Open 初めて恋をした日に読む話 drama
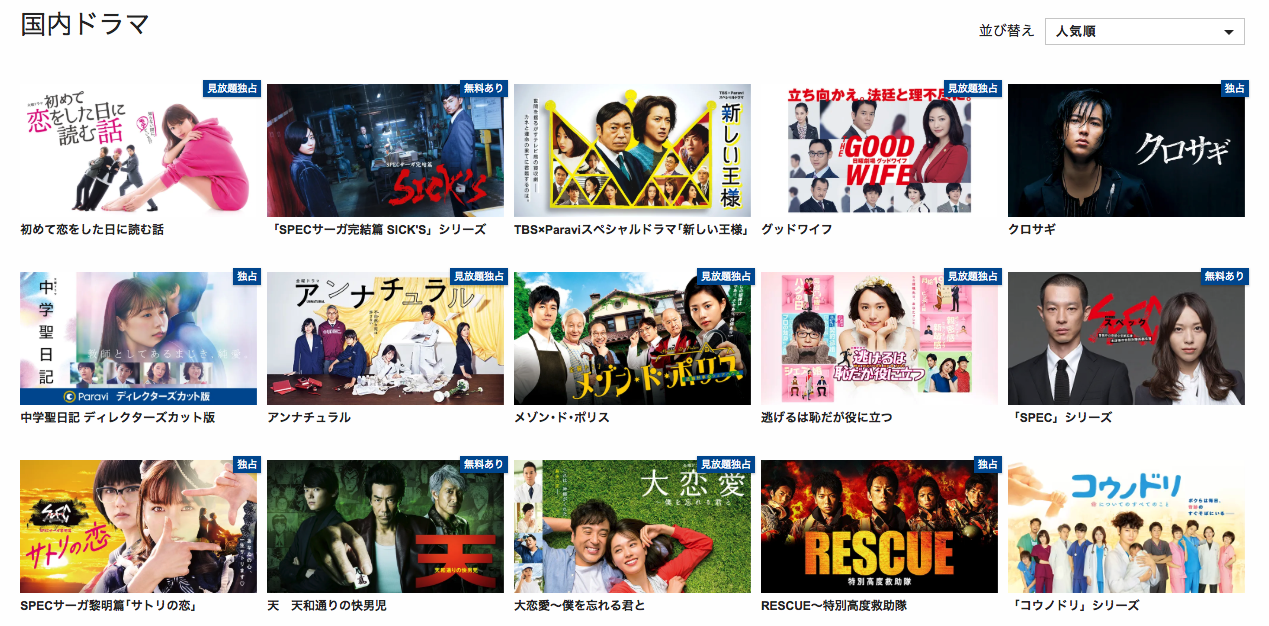1269x626 pixels. tap(138, 150)
